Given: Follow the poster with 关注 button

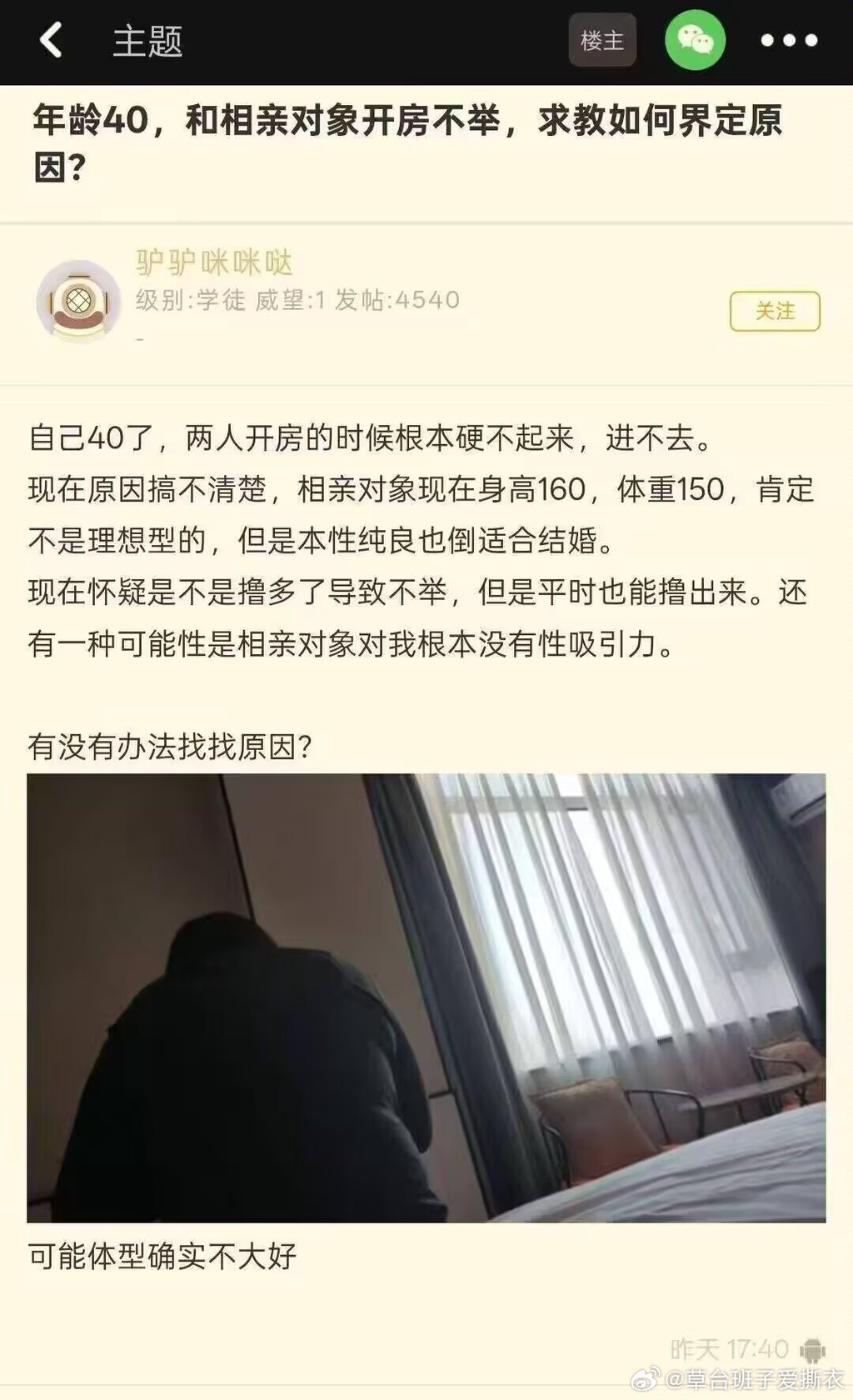Looking at the screenshot, I should [x=775, y=311].
